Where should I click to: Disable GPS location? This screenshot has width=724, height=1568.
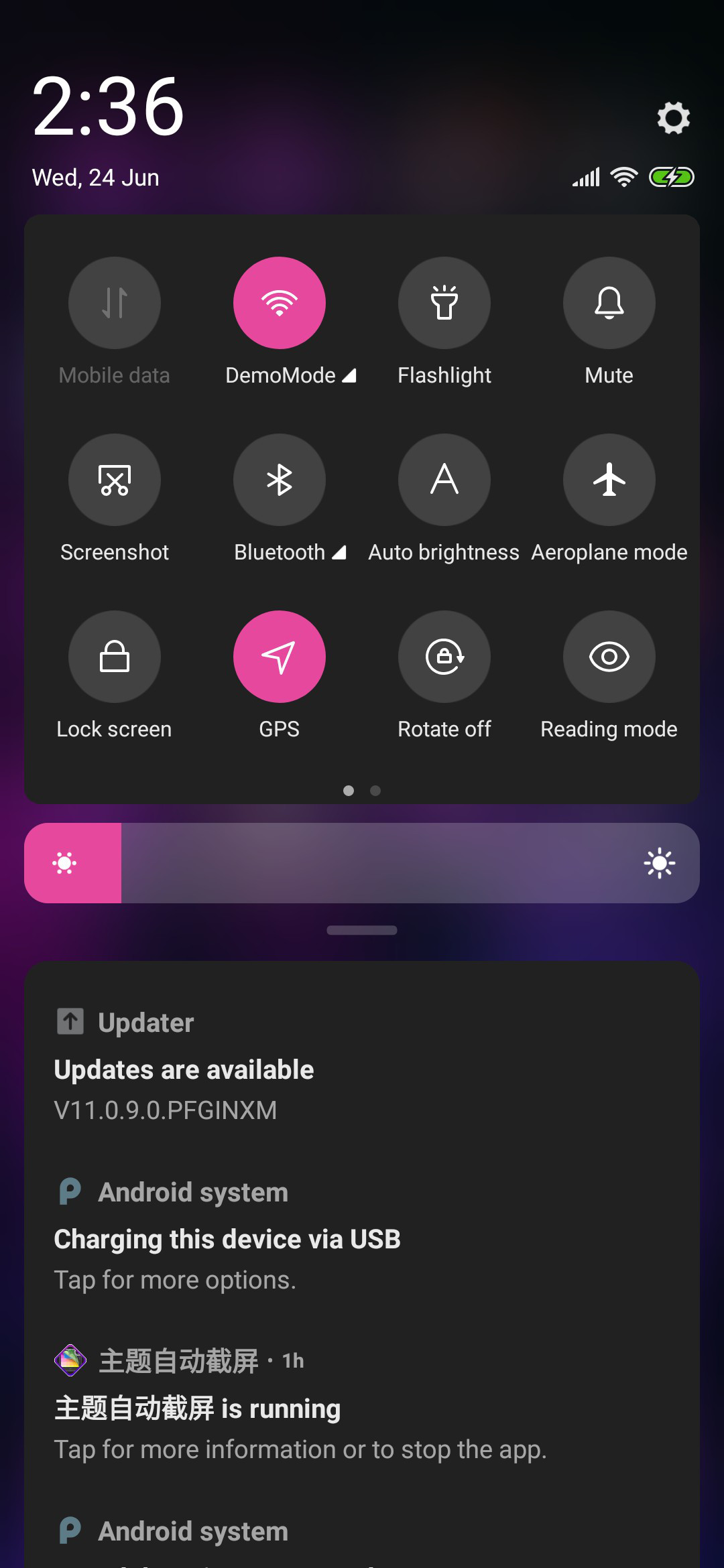pyautogui.click(x=280, y=657)
